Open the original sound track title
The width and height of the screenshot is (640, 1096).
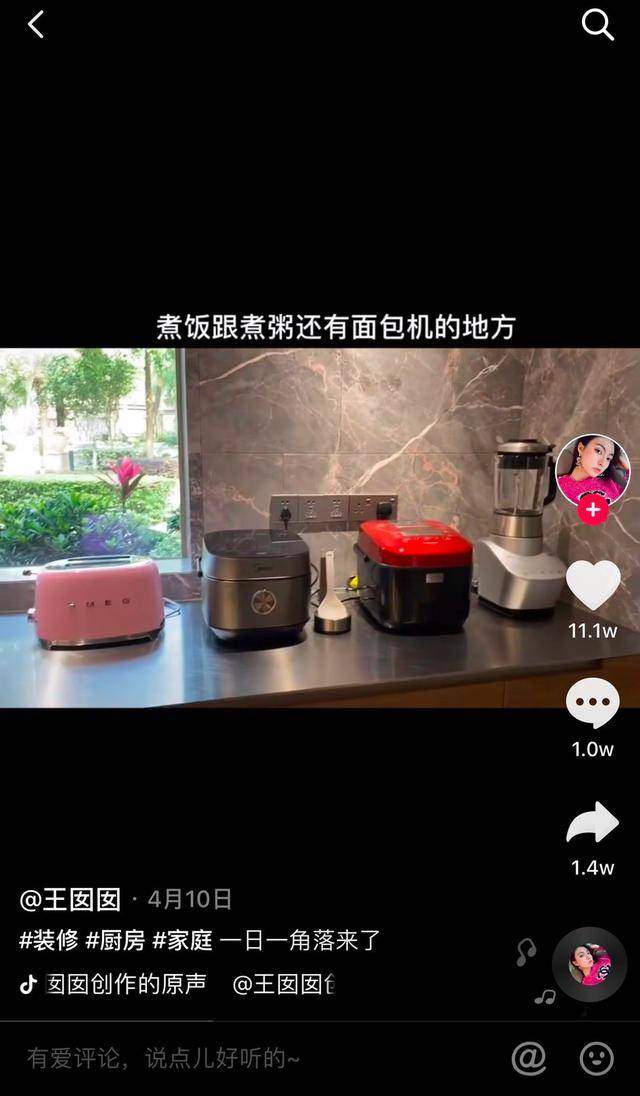pyautogui.click(x=125, y=984)
